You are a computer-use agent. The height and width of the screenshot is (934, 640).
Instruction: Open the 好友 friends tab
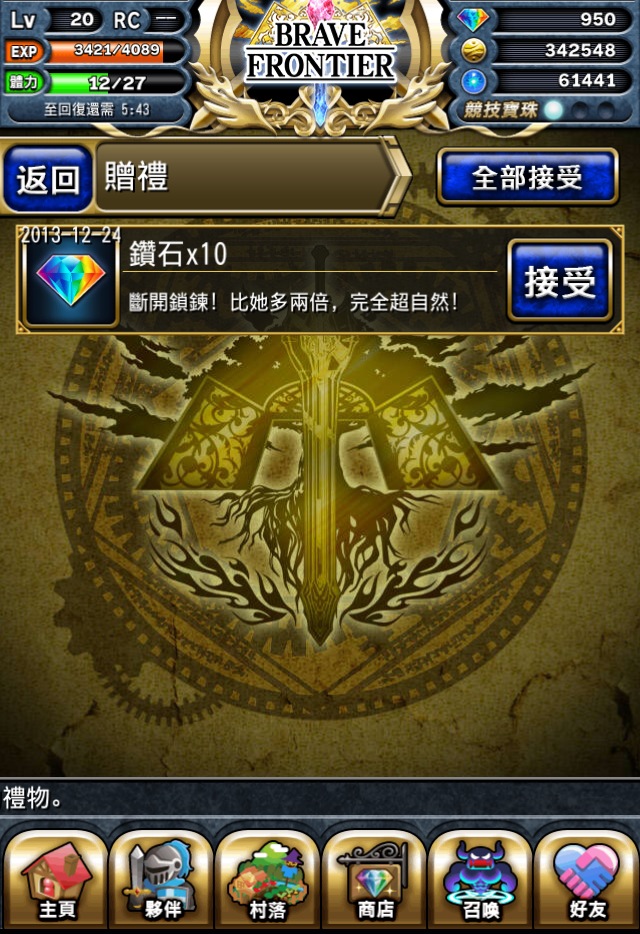point(587,879)
